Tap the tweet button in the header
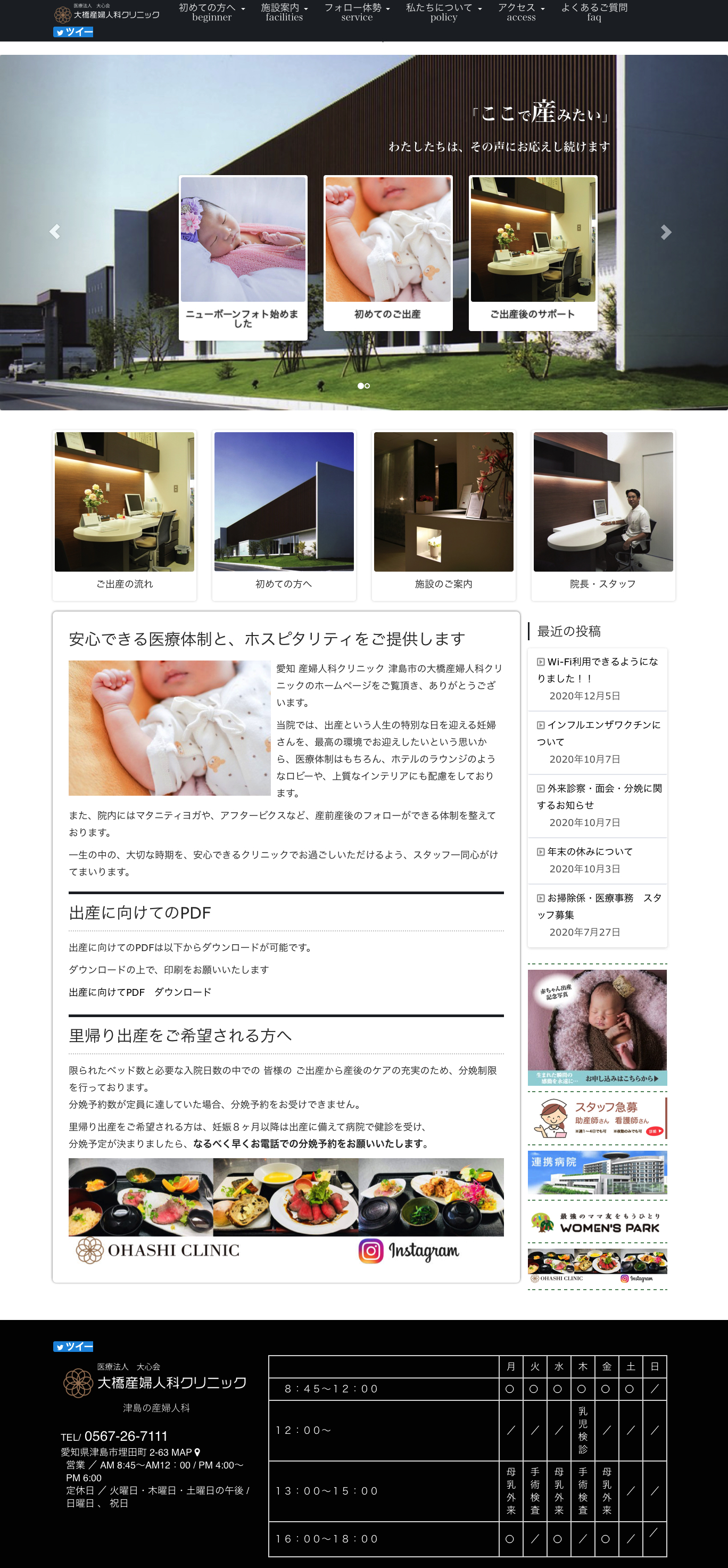This screenshot has width=728, height=1568. point(73,32)
